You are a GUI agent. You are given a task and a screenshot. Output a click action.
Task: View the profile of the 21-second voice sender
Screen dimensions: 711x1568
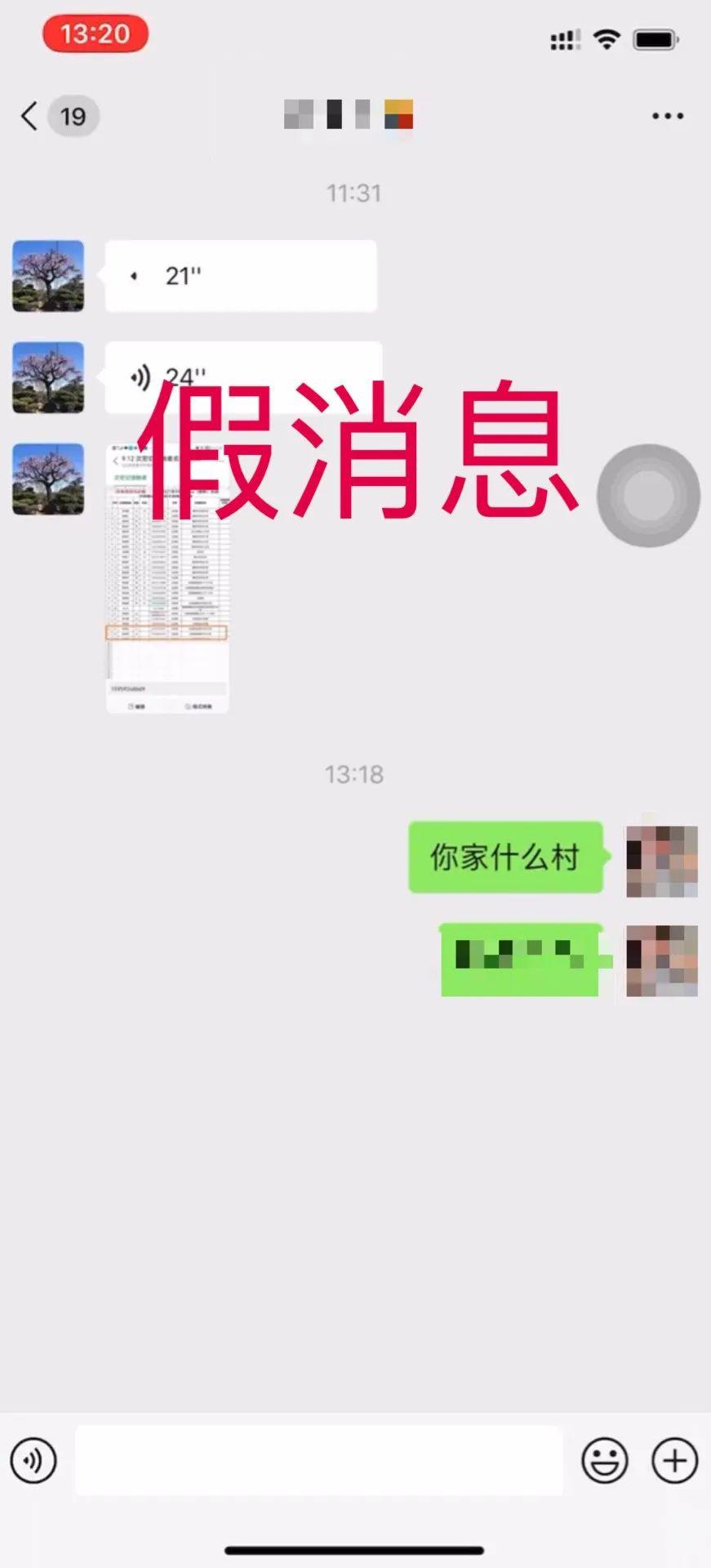pyautogui.click(x=48, y=276)
